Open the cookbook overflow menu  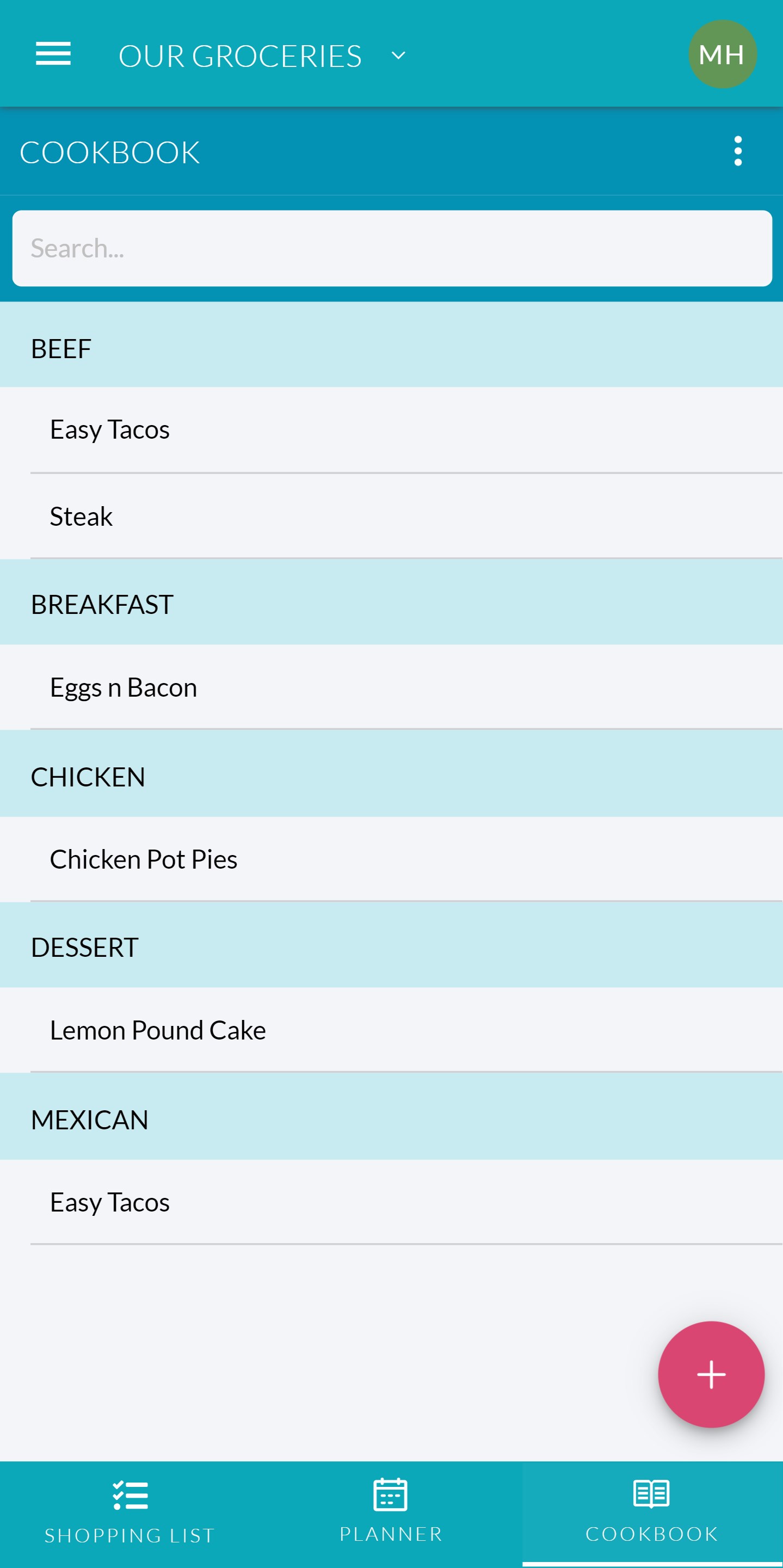pos(737,150)
